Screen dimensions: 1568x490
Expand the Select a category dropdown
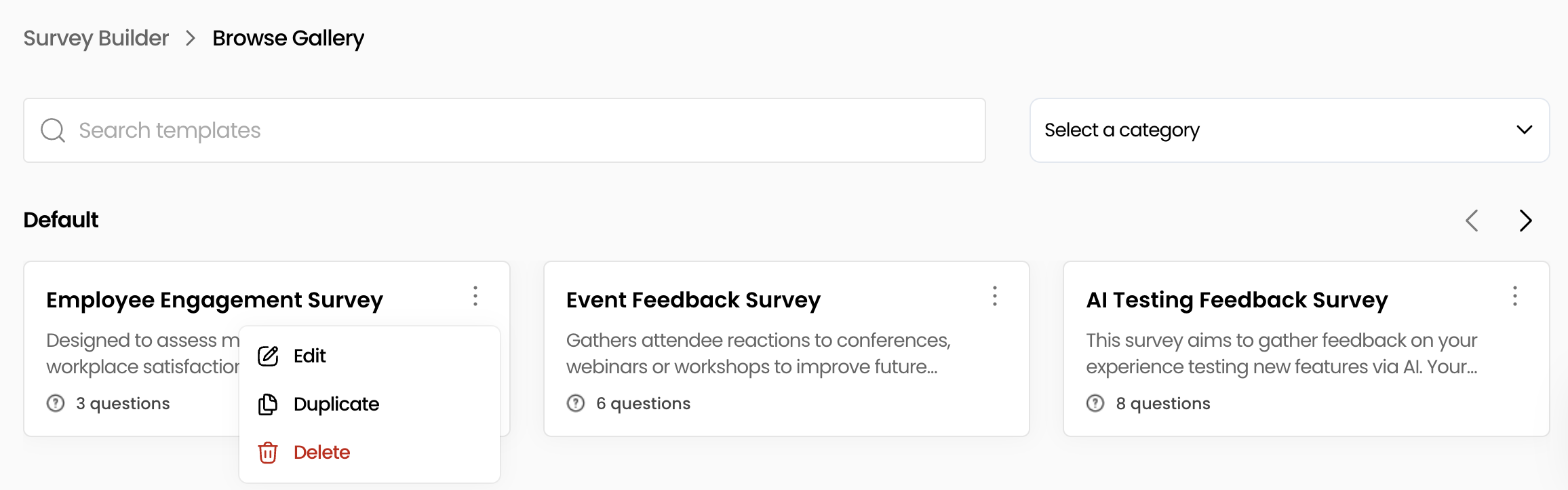[1289, 130]
